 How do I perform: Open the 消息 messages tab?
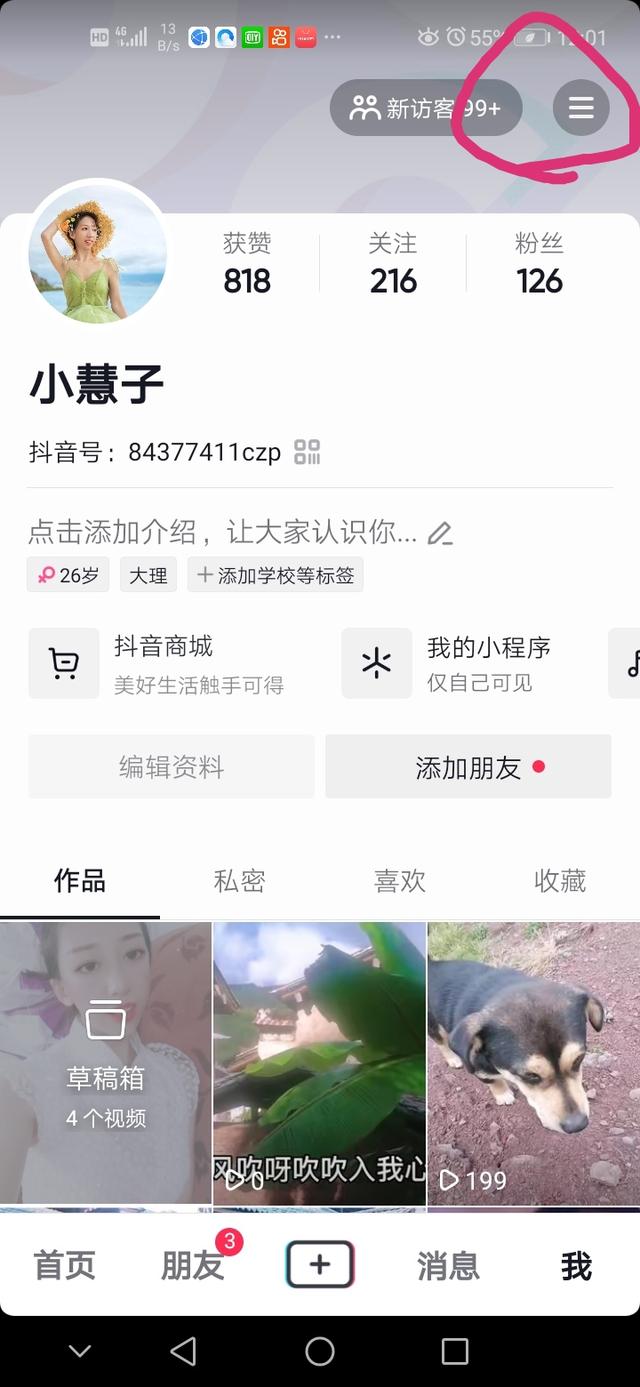(448, 1265)
